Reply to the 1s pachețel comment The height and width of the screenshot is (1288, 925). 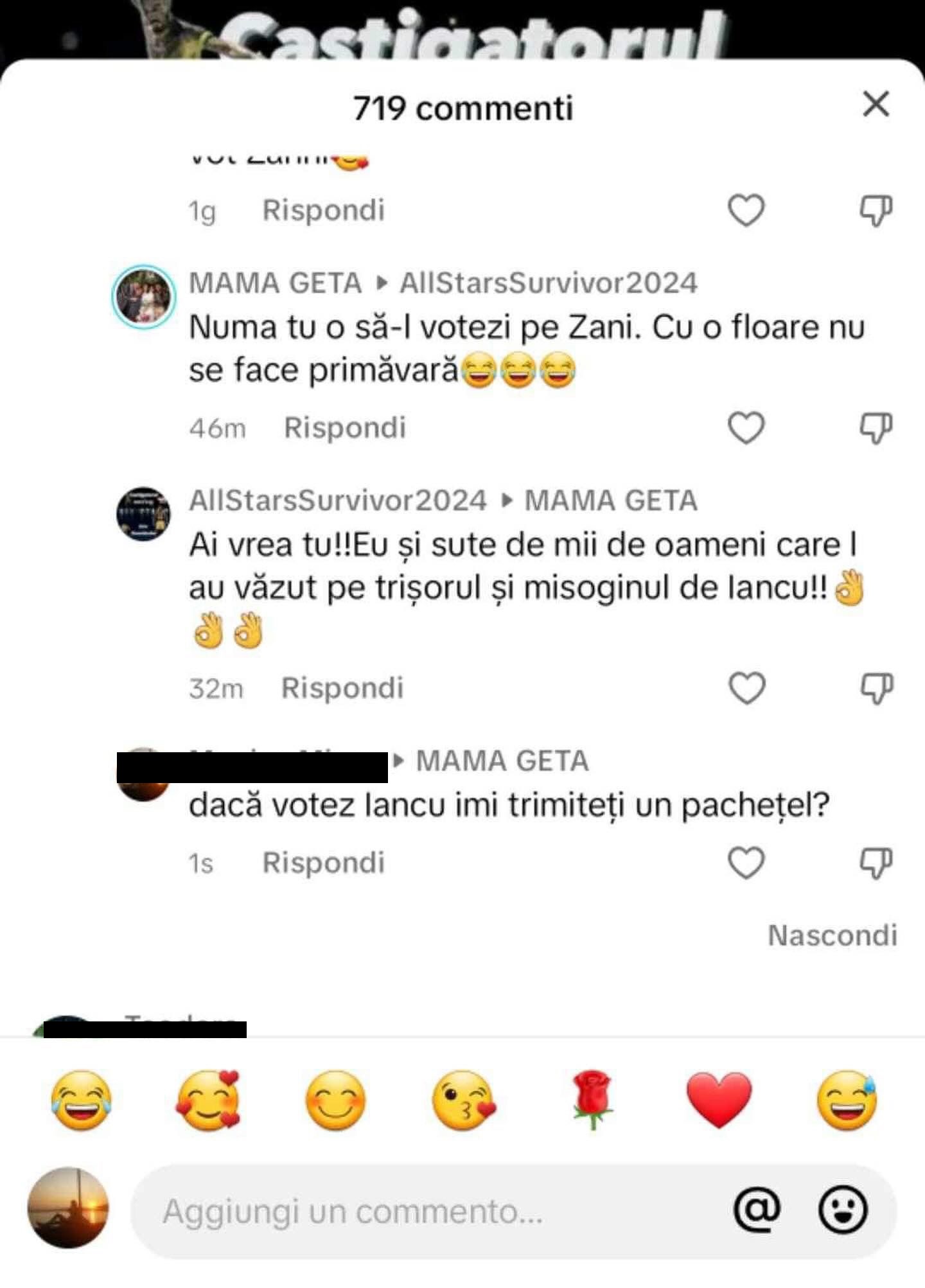[323, 863]
